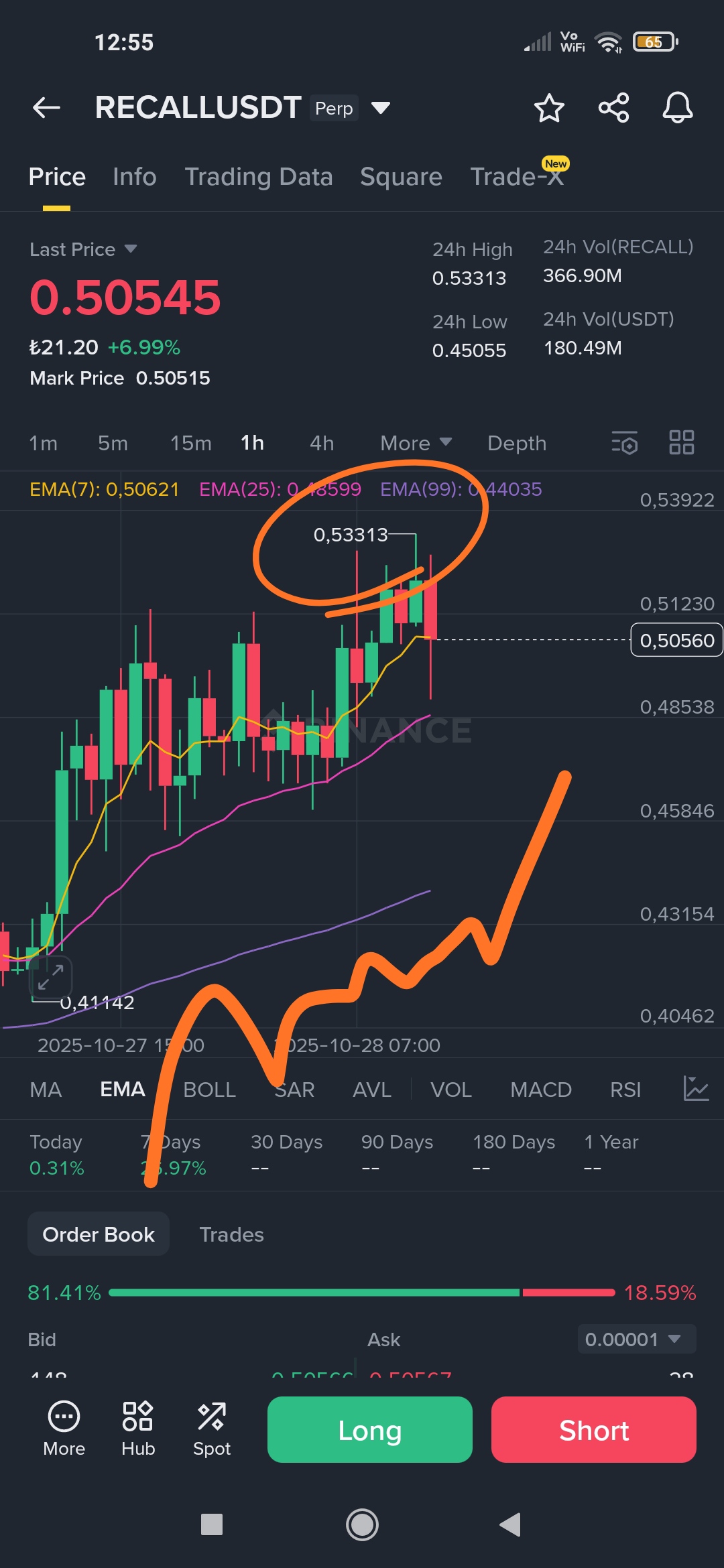Expand the RECALLUSDT Perp pair selector
The width and height of the screenshot is (724, 1568).
381,108
